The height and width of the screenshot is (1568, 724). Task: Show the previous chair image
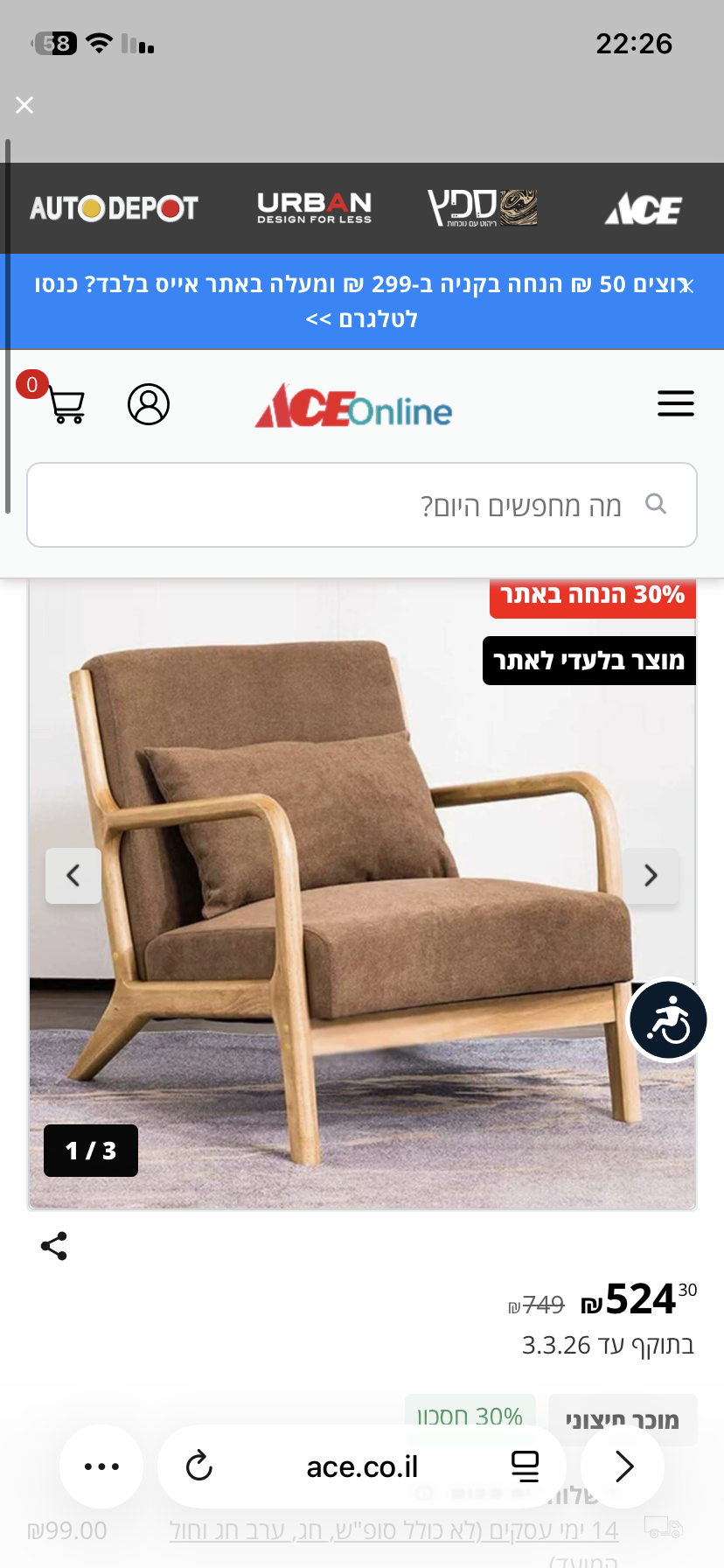pyautogui.click(x=73, y=875)
